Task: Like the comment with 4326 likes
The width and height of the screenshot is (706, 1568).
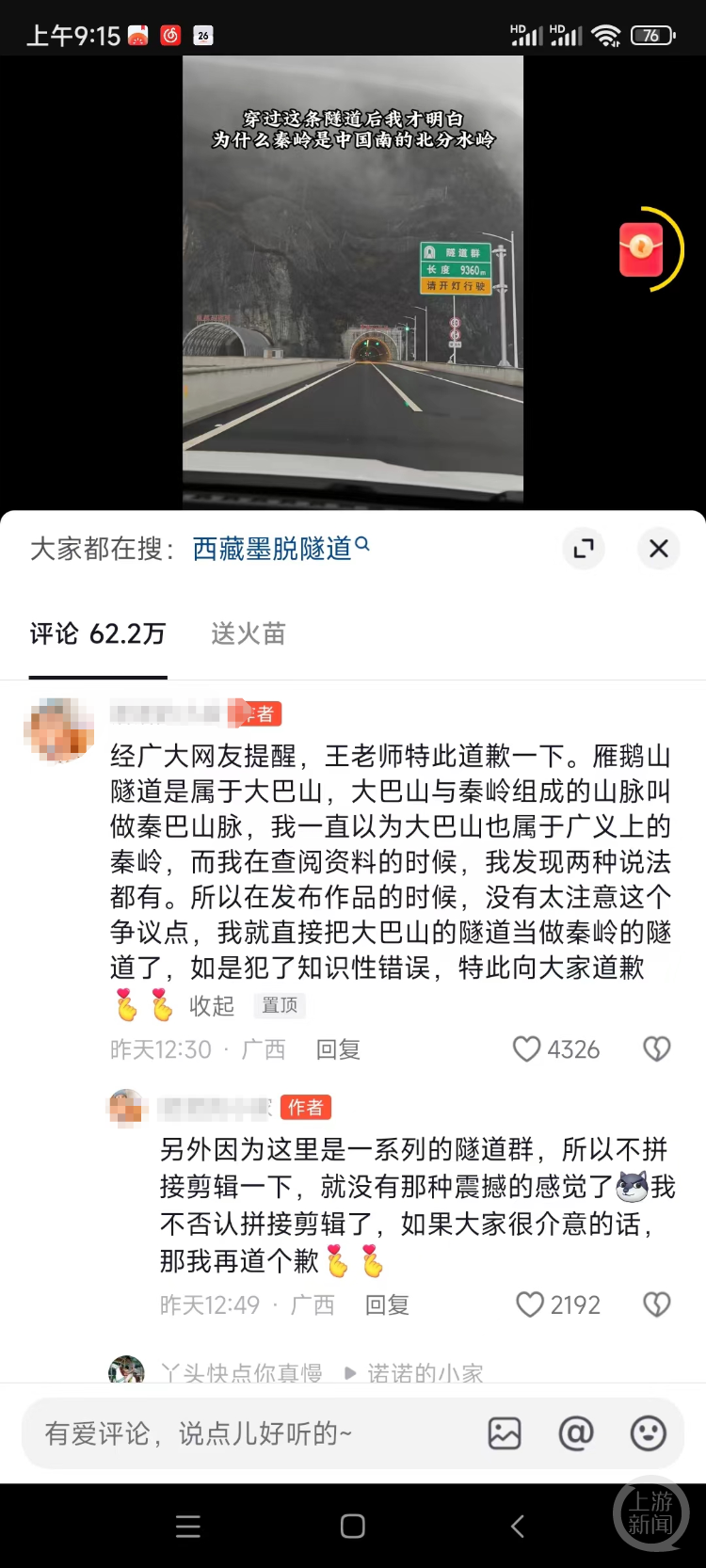Action: click(x=555, y=1049)
